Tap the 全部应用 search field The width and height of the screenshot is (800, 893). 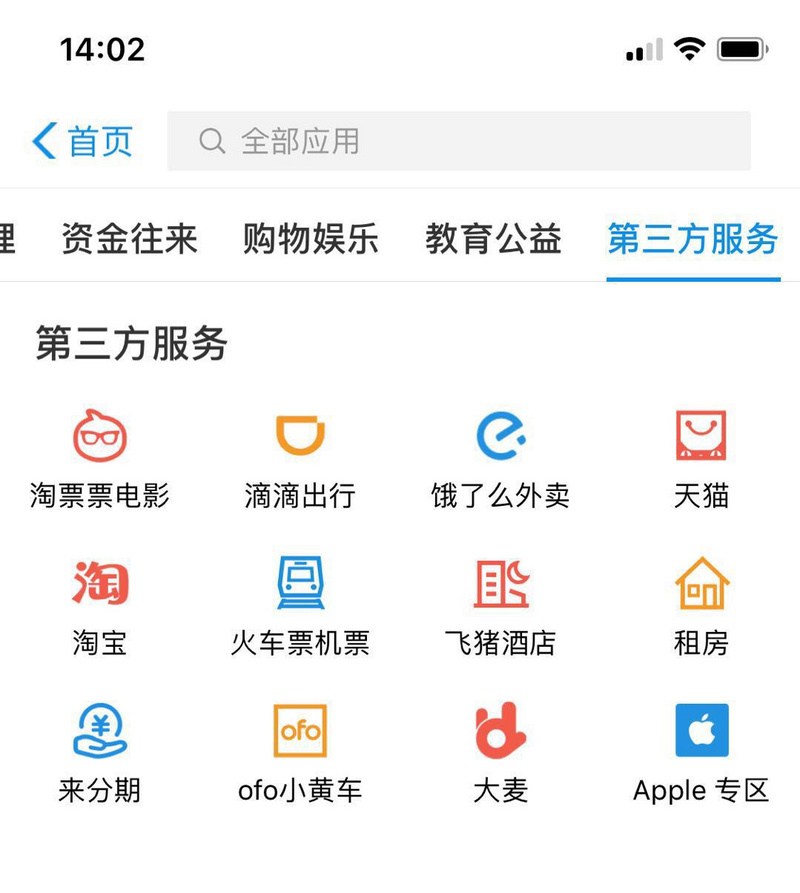[458, 141]
